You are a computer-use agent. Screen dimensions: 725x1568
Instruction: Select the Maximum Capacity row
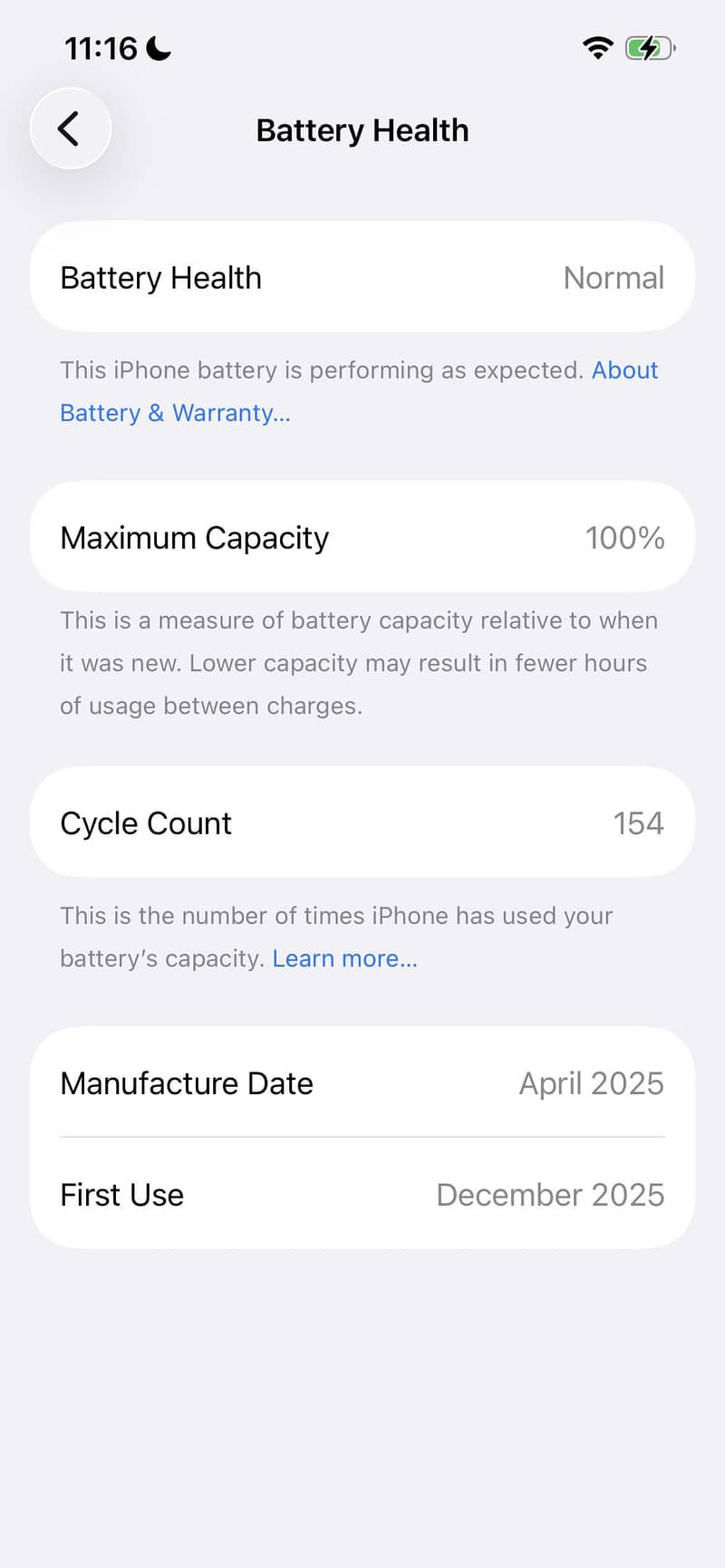point(362,537)
